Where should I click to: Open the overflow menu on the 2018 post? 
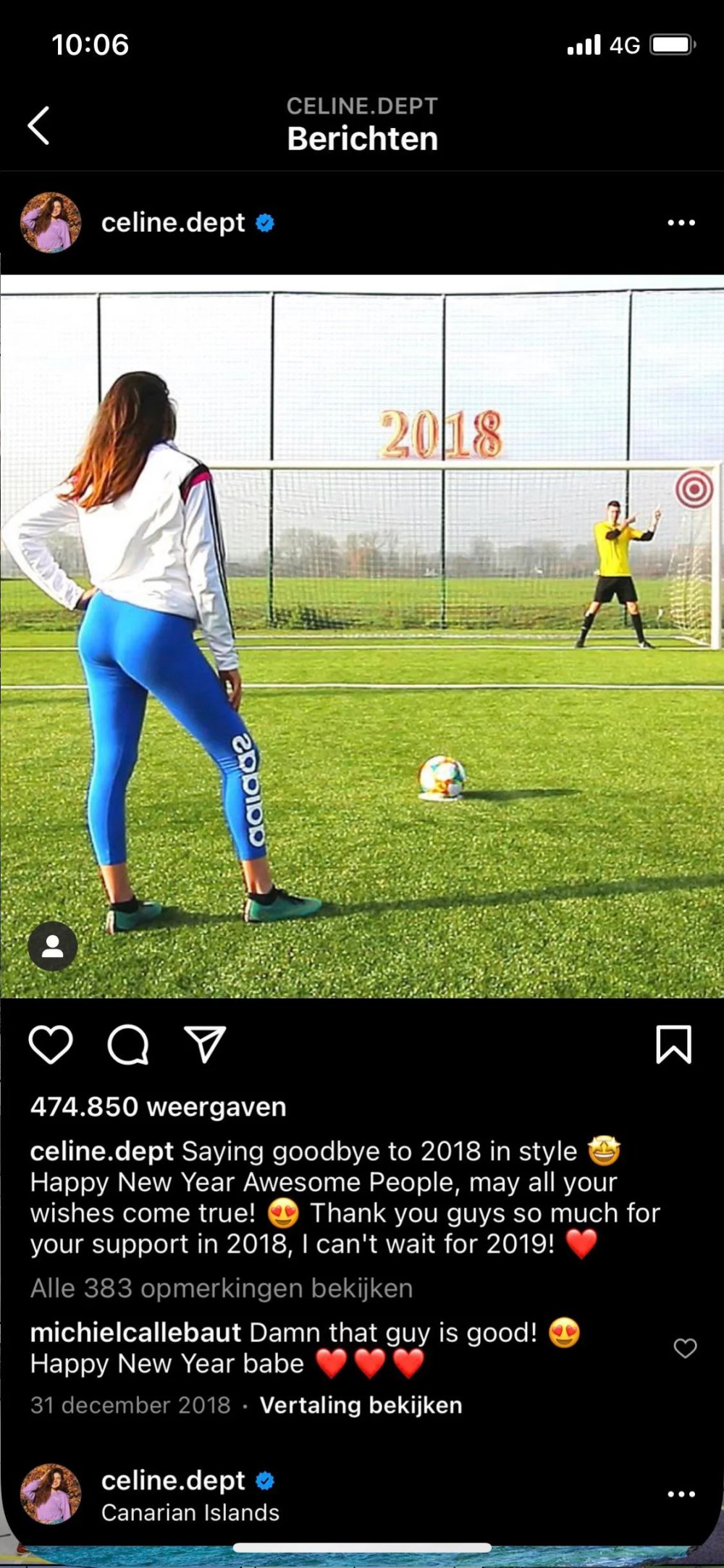681,223
